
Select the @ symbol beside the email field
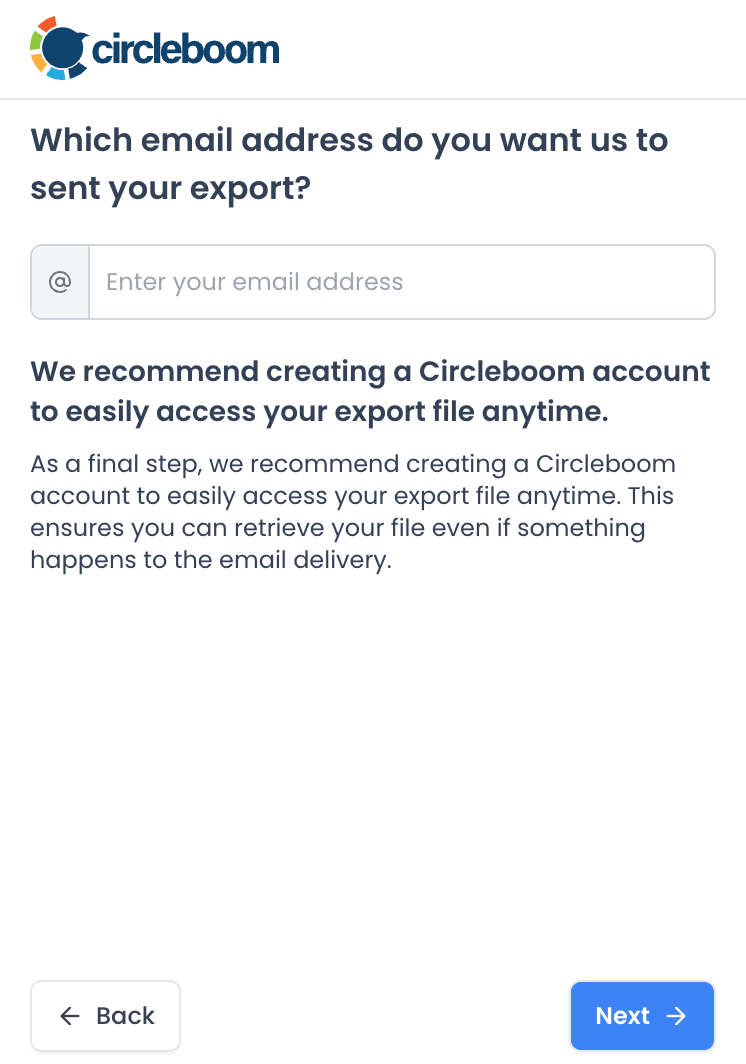(x=60, y=281)
